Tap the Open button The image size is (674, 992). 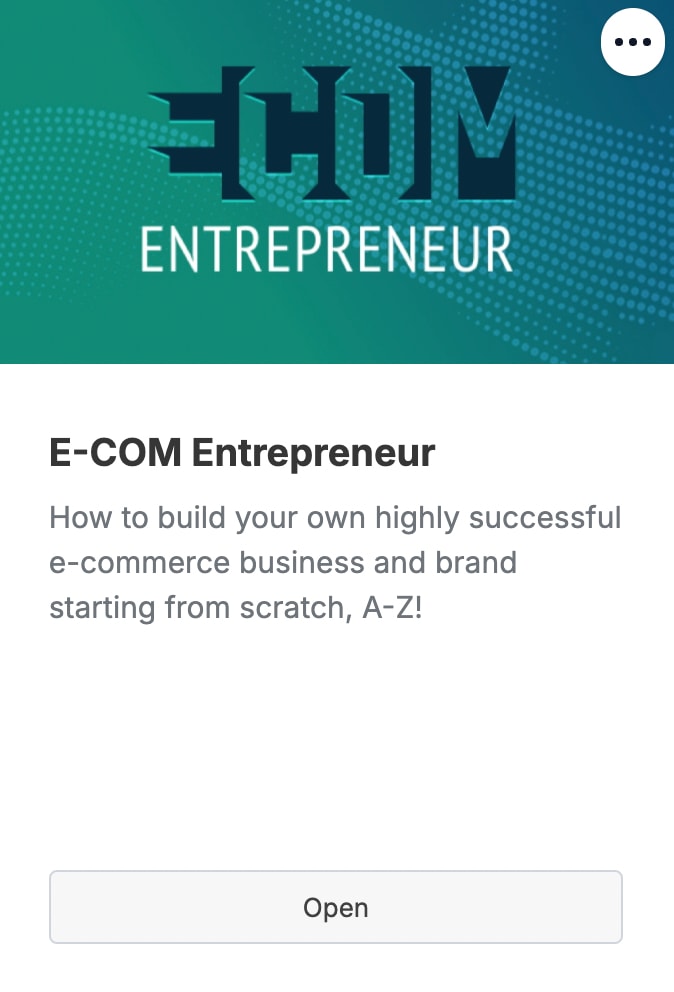tap(336, 907)
